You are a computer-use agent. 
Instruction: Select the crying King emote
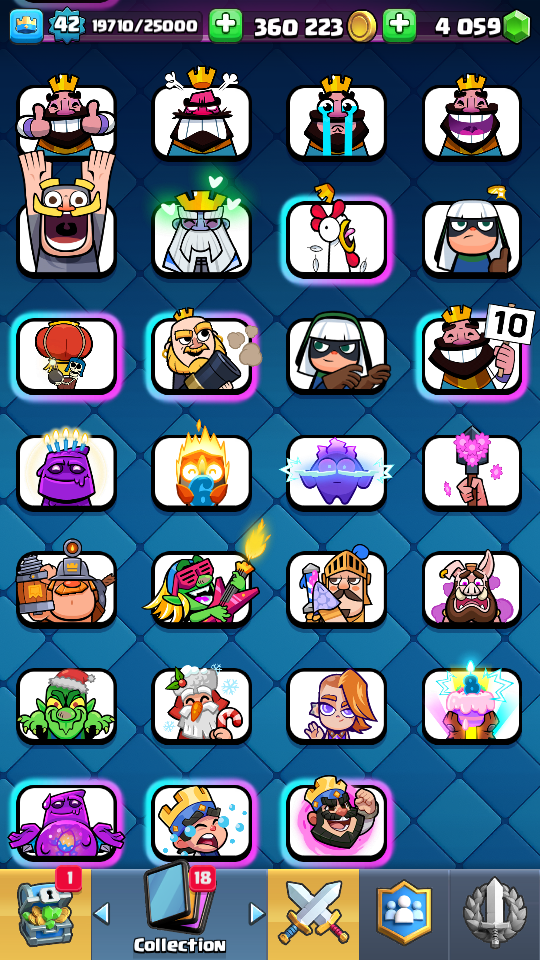(337, 119)
